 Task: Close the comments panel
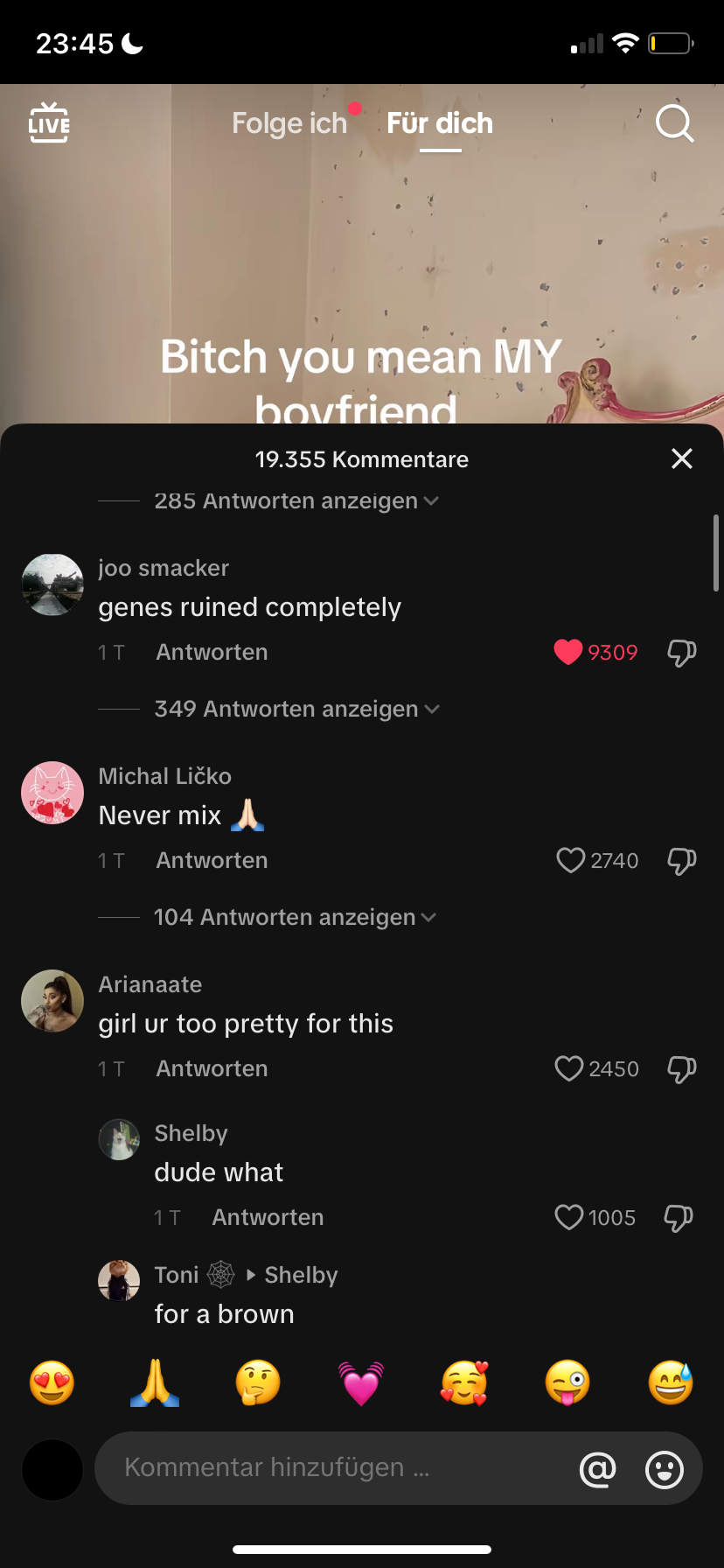coord(681,458)
